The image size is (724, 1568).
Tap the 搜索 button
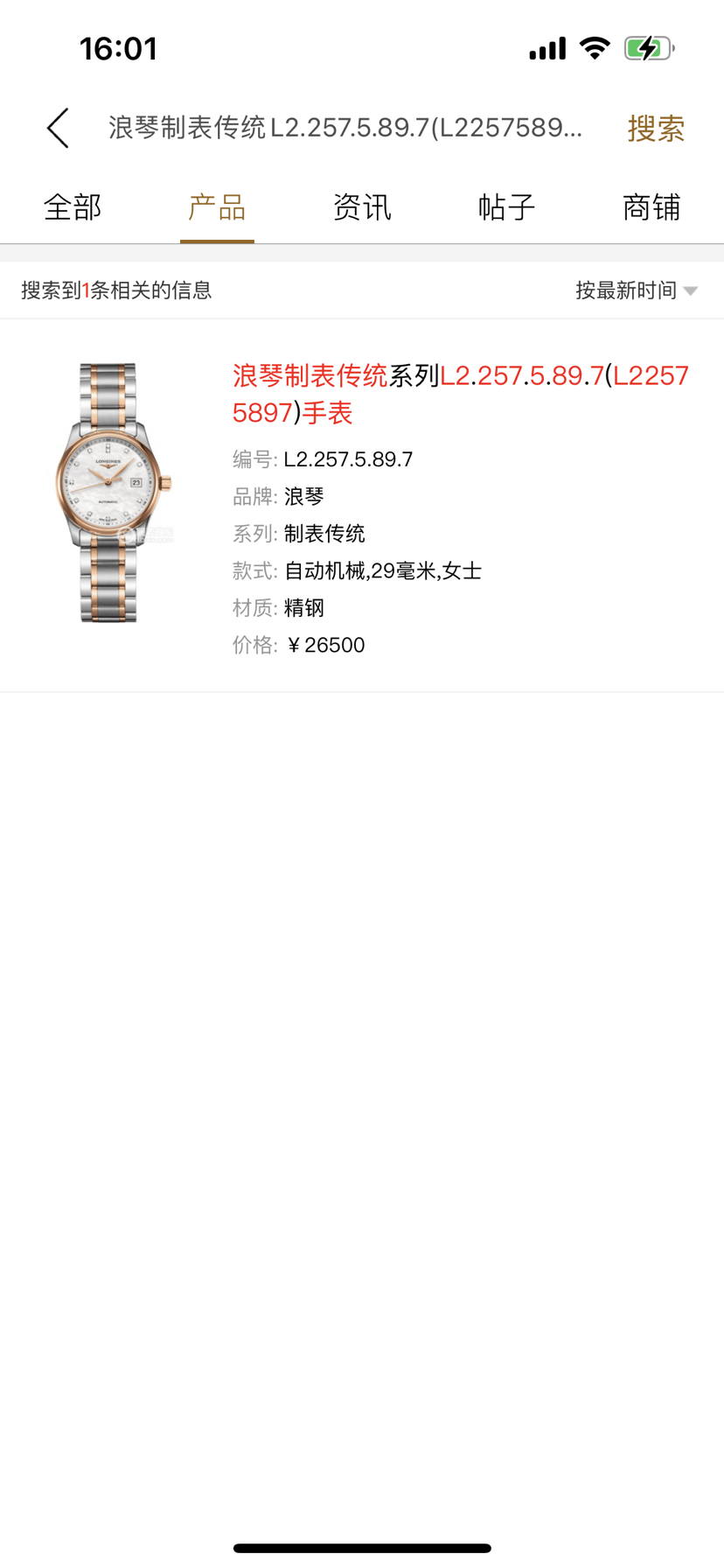[x=656, y=129]
